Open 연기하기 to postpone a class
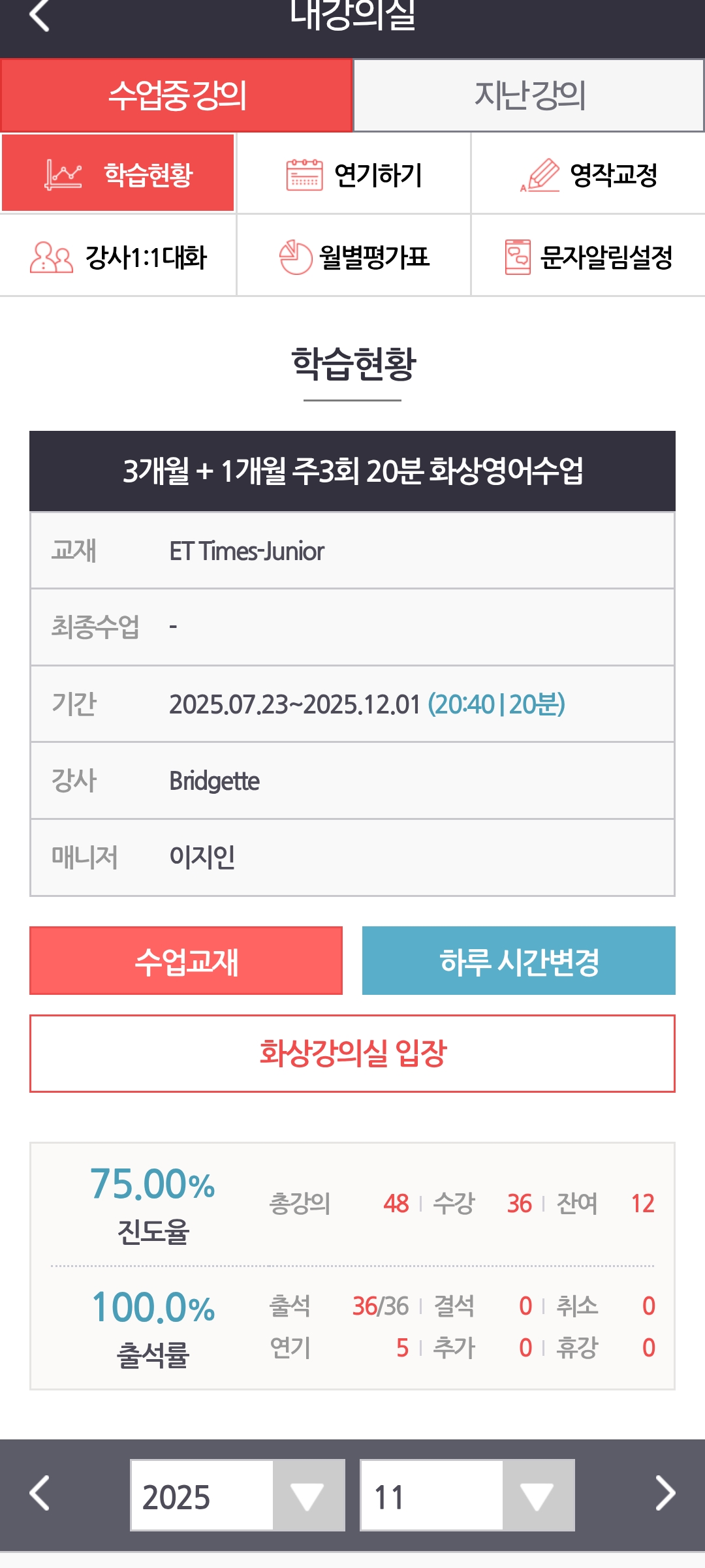Image resolution: width=705 pixels, height=1568 pixels. pyautogui.click(x=353, y=174)
